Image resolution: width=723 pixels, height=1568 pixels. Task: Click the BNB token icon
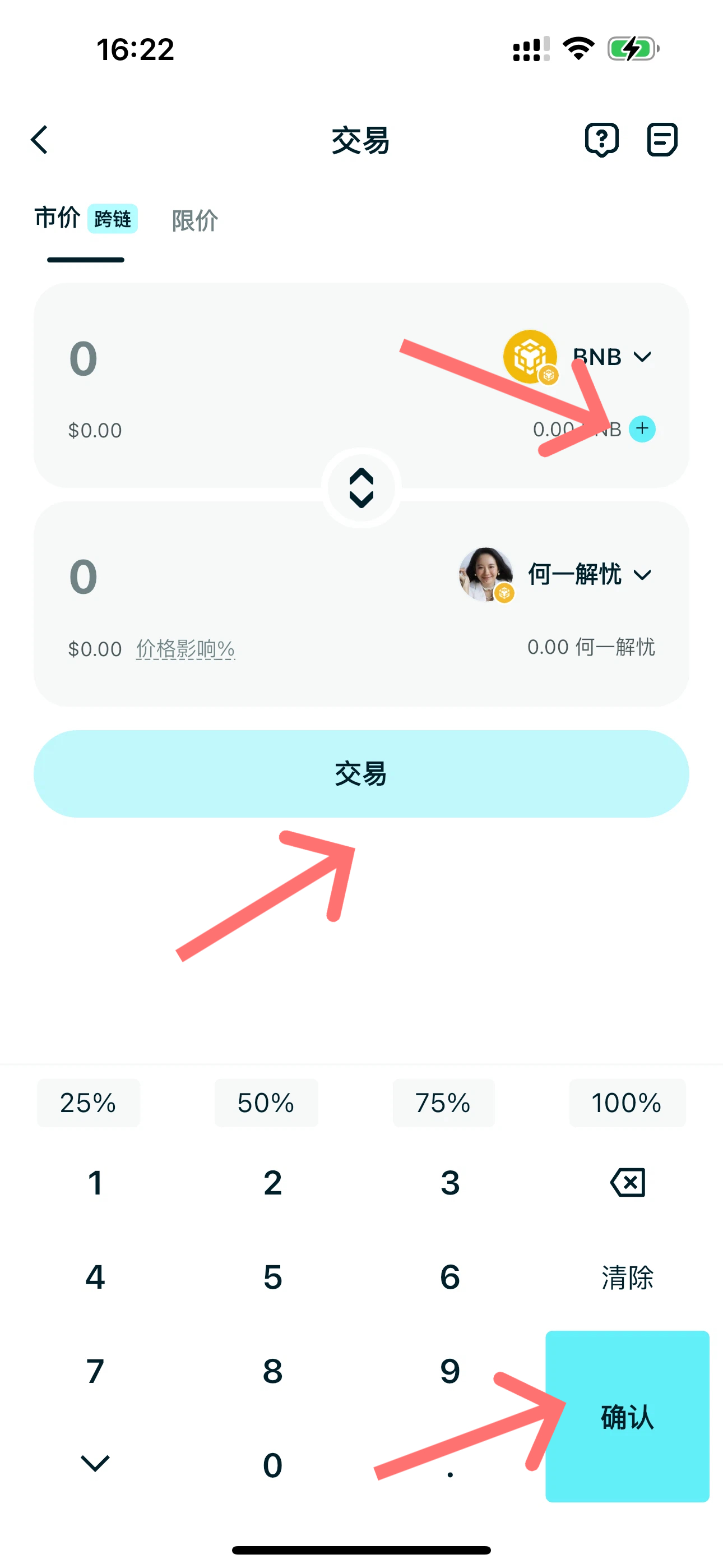(x=531, y=356)
